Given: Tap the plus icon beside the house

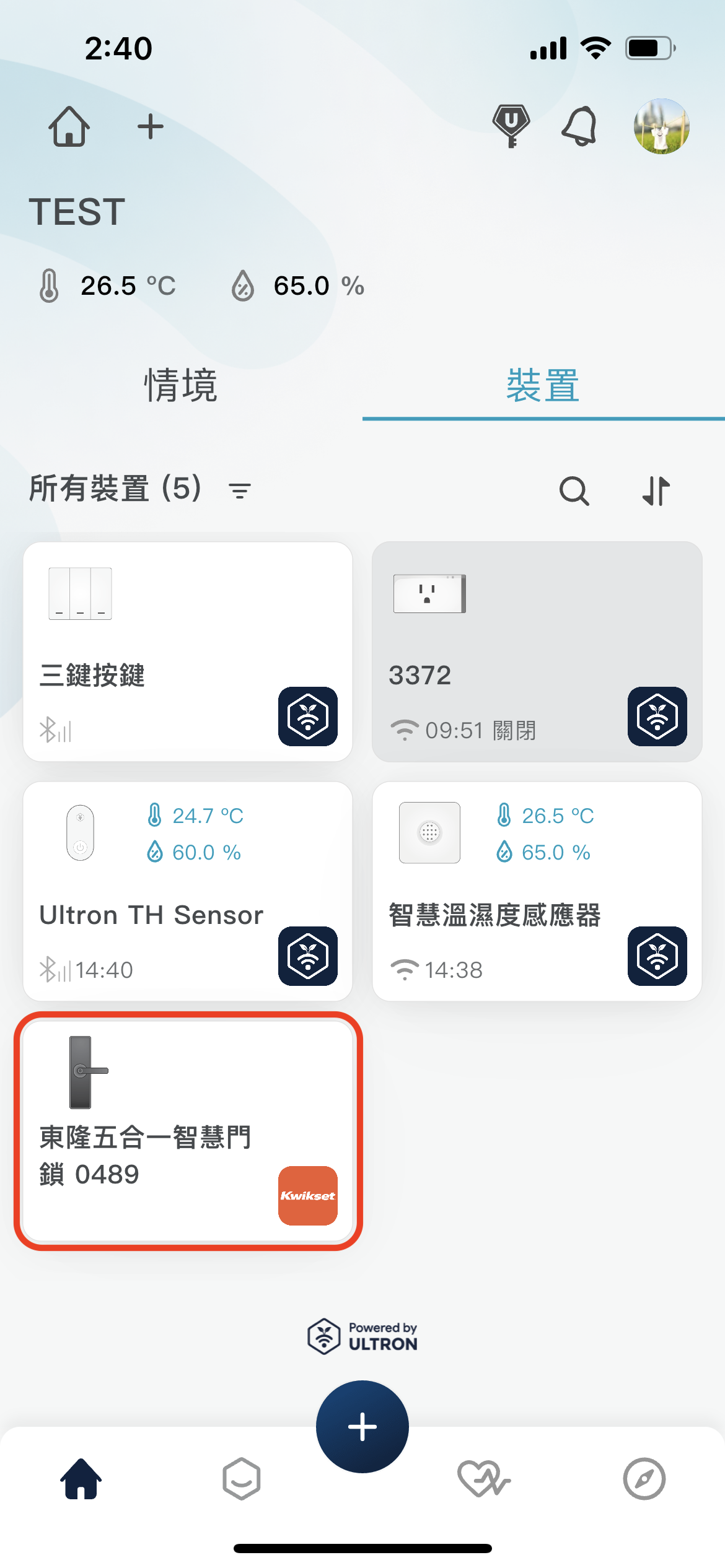Looking at the screenshot, I should (151, 127).
